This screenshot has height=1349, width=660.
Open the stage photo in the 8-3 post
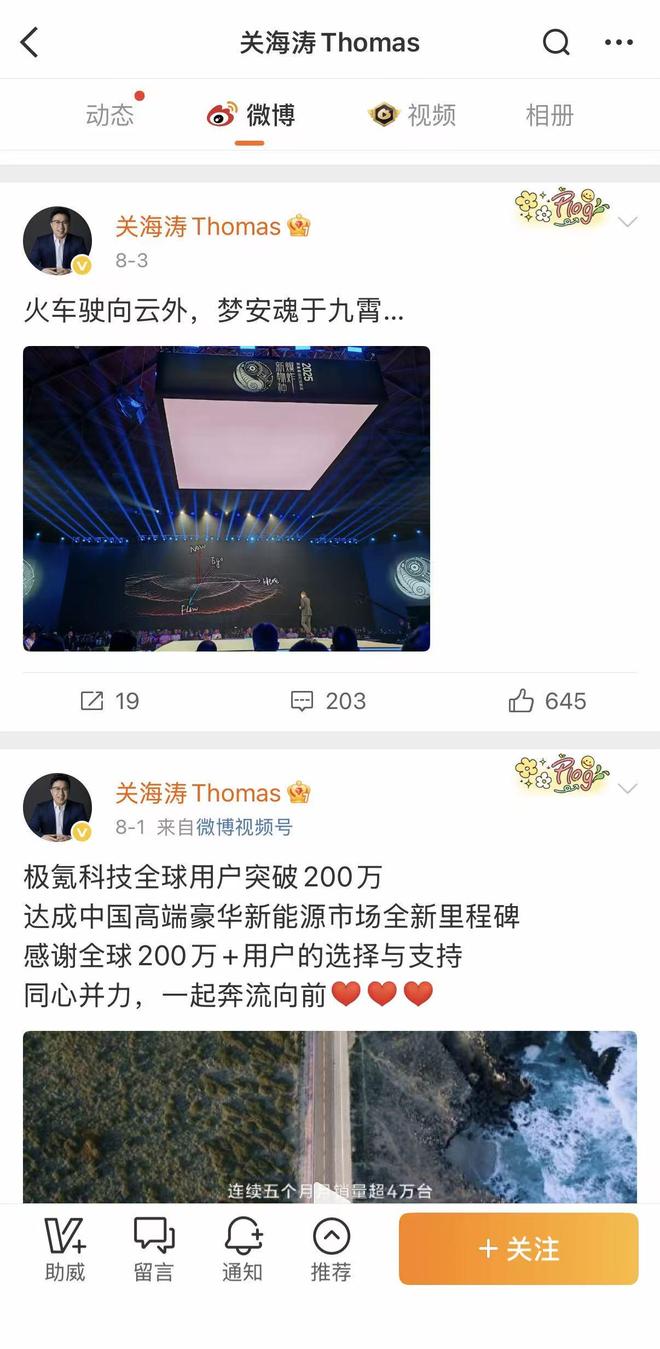coord(226,498)
